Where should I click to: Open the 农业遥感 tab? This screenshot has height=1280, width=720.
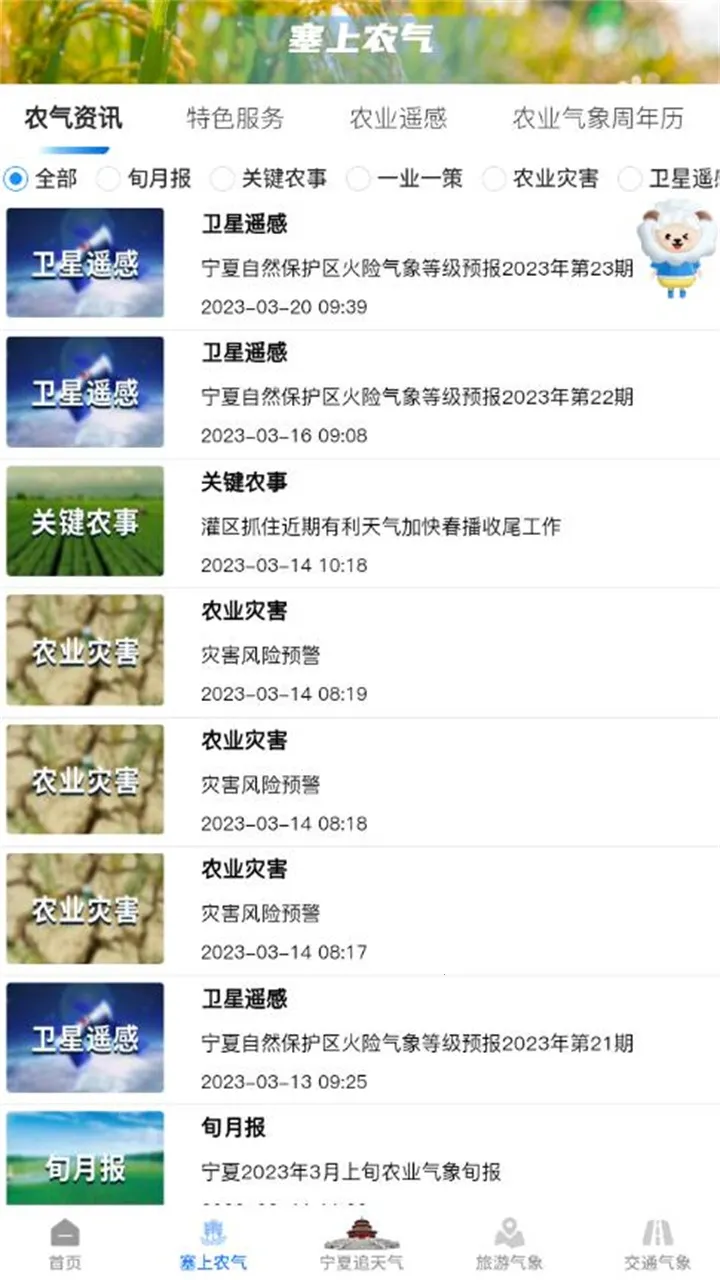pos(398,118)
